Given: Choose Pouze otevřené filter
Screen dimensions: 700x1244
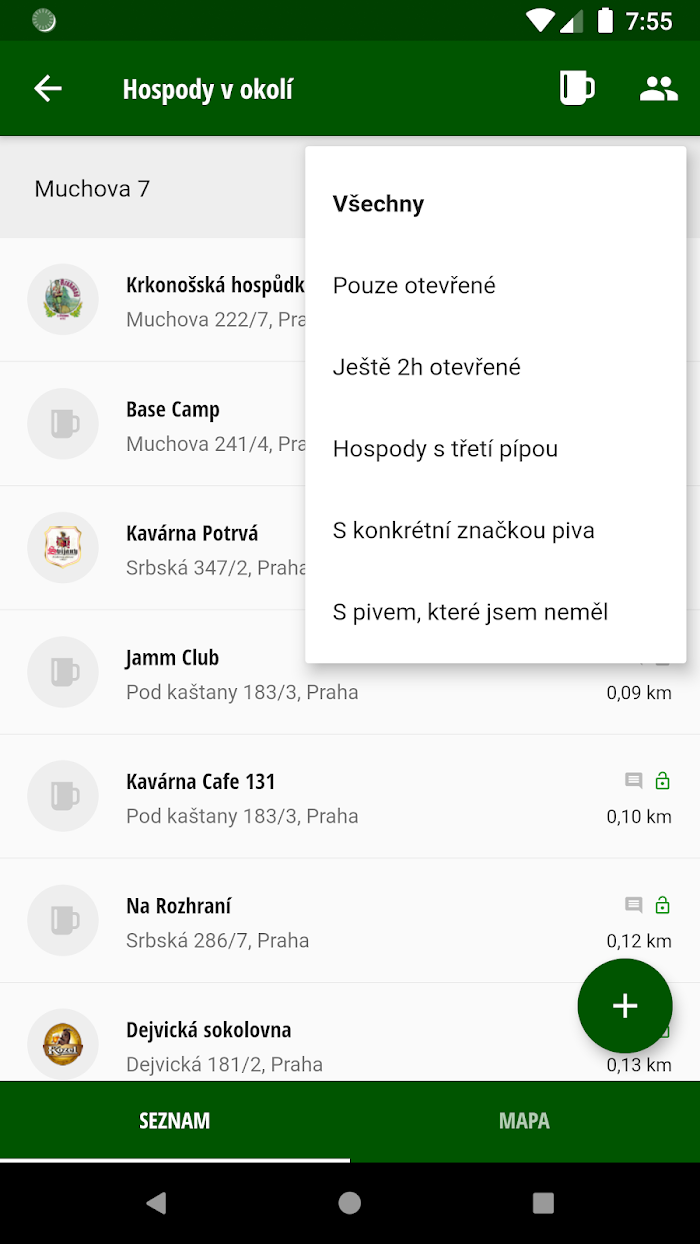Looking at the screenshot, I should (496, 286).
